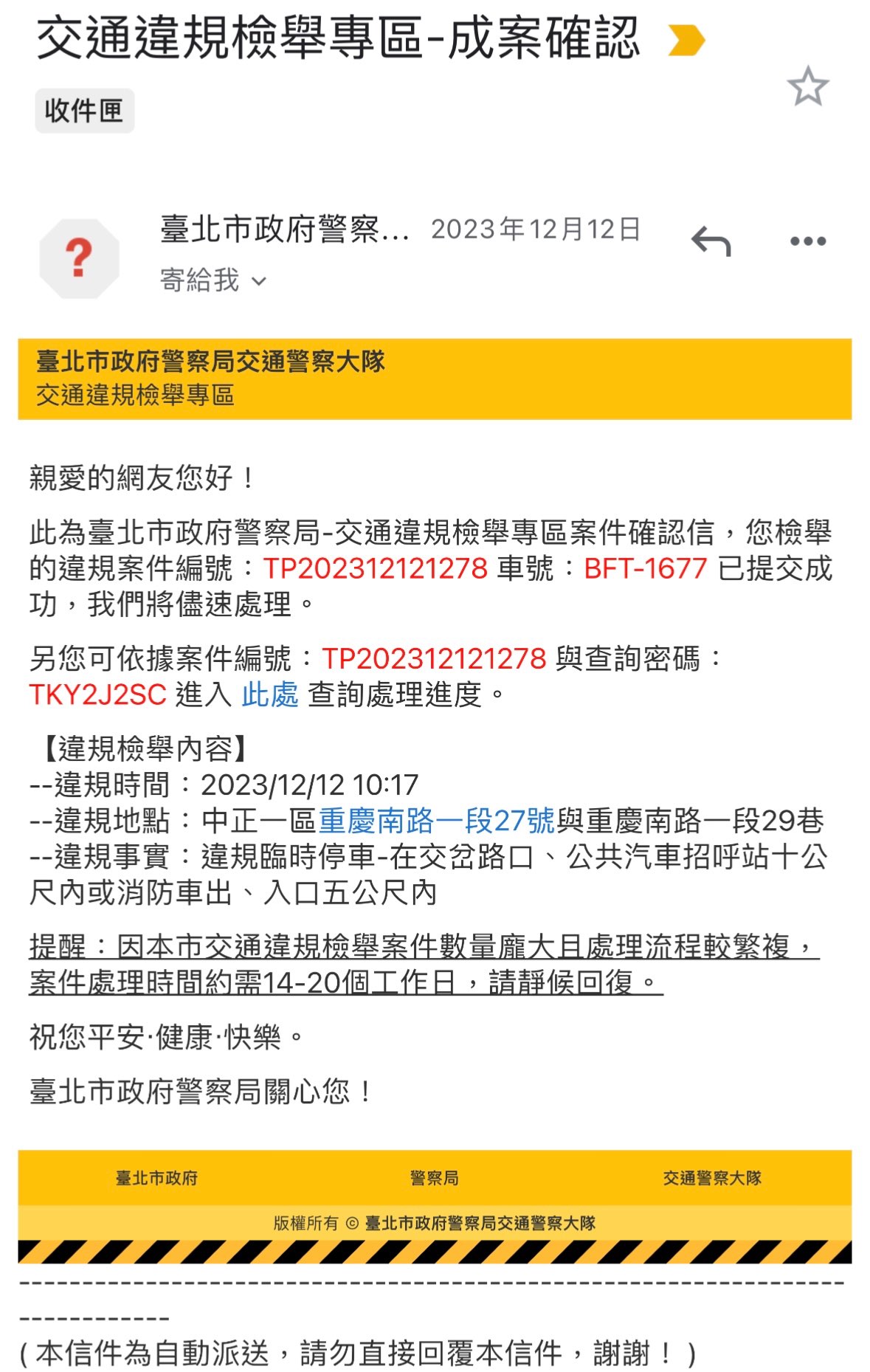Tap the sender's avatar icon

(79, 258)
